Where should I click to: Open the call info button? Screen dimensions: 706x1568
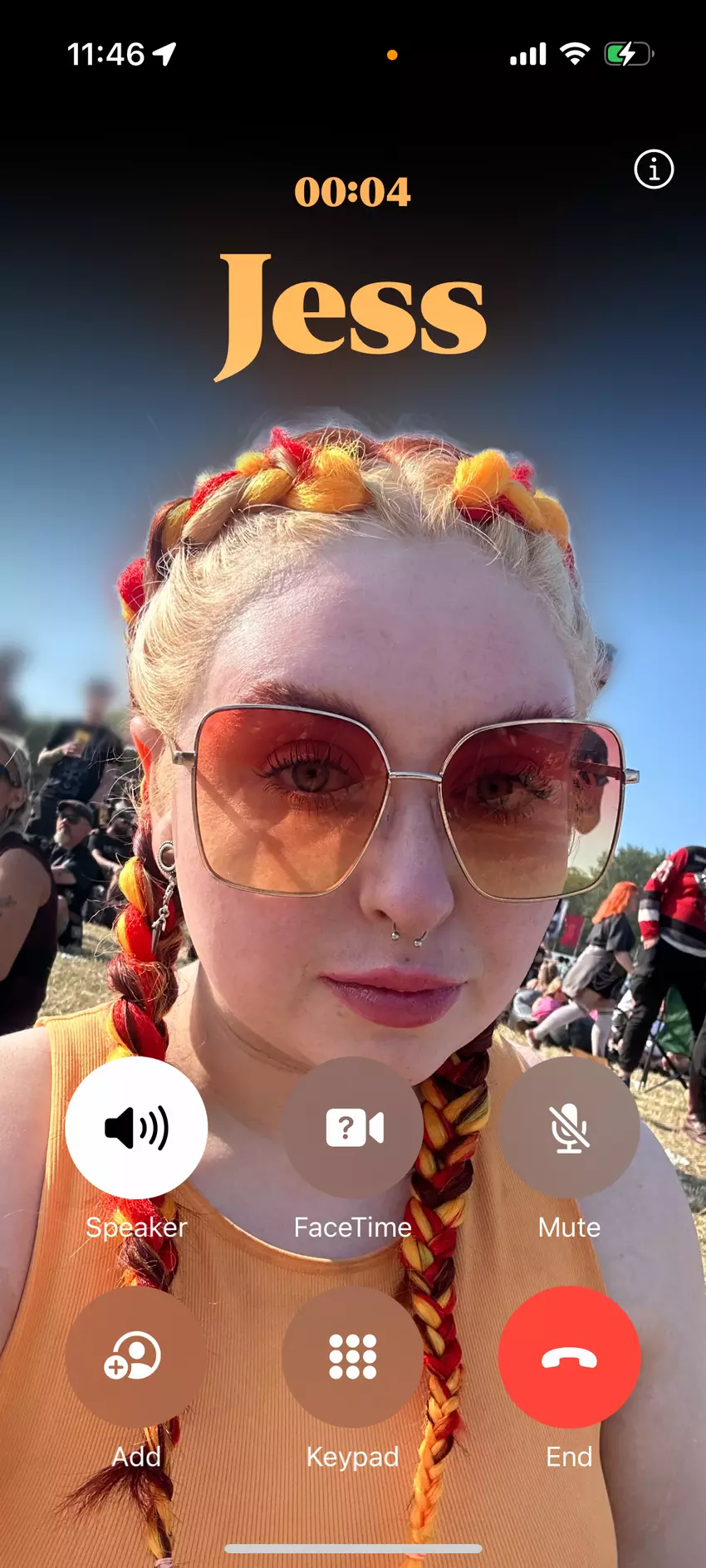point(654,169)
